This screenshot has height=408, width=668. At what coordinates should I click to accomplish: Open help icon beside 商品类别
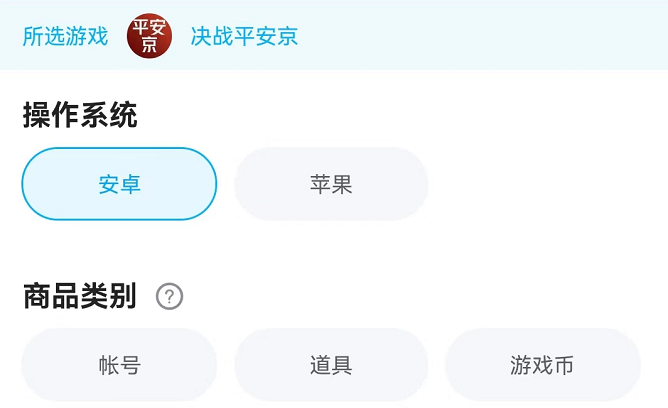[170, 296]
